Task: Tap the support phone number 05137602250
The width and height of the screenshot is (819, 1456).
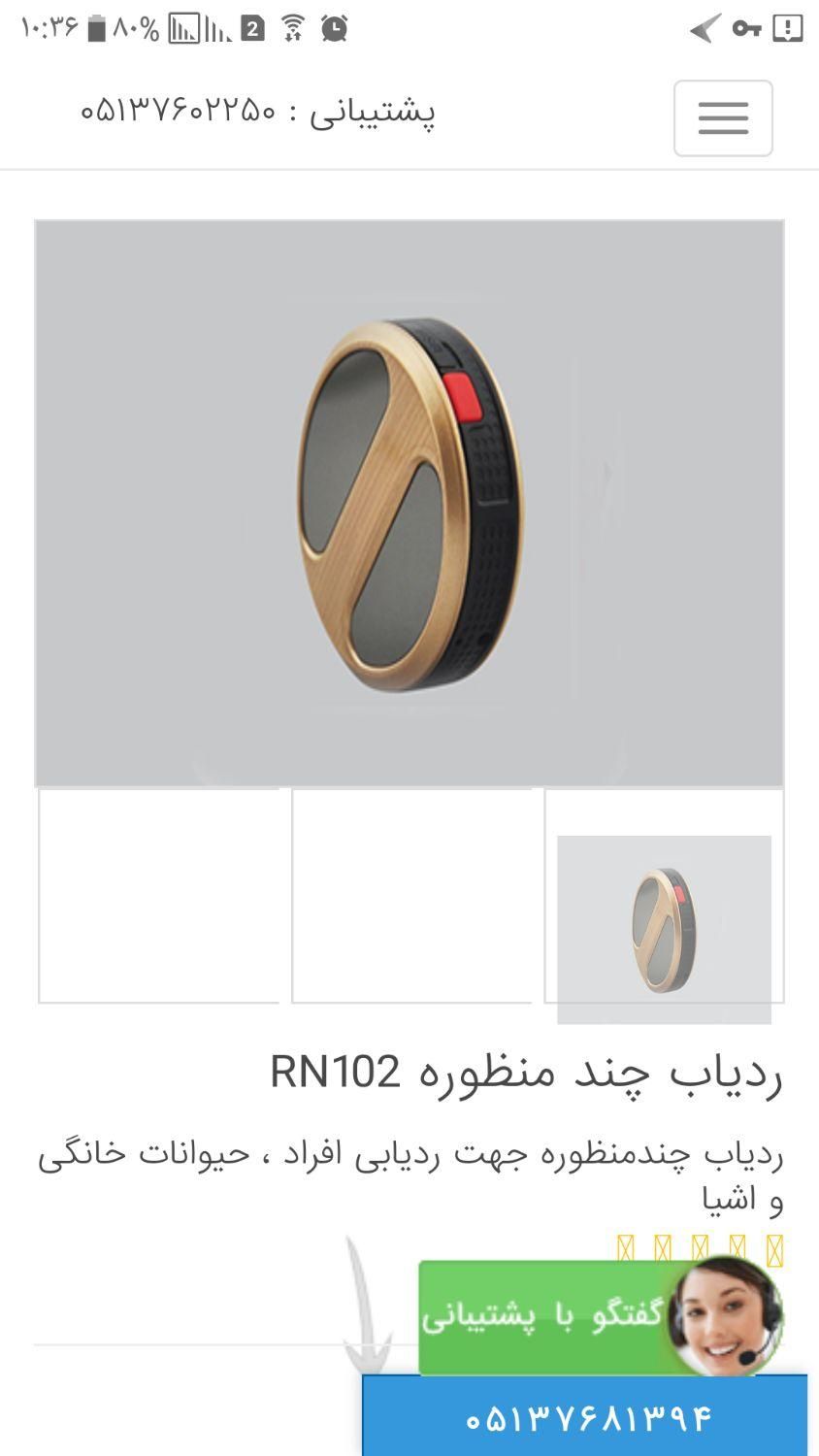Action: click(180, 112)
